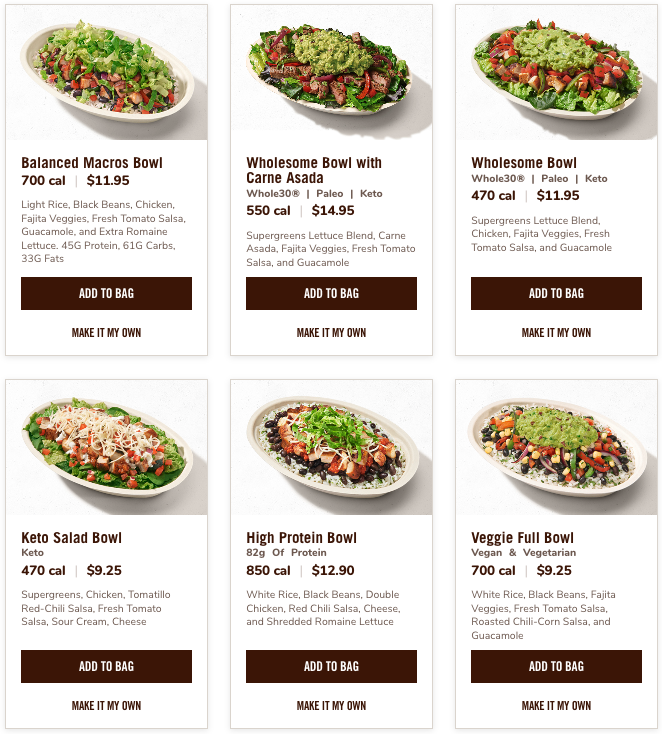Add Keto Salad Bowl to bag
Image resolution: width=662 pixels, height=734 pixels.
[x=106, y=666]
